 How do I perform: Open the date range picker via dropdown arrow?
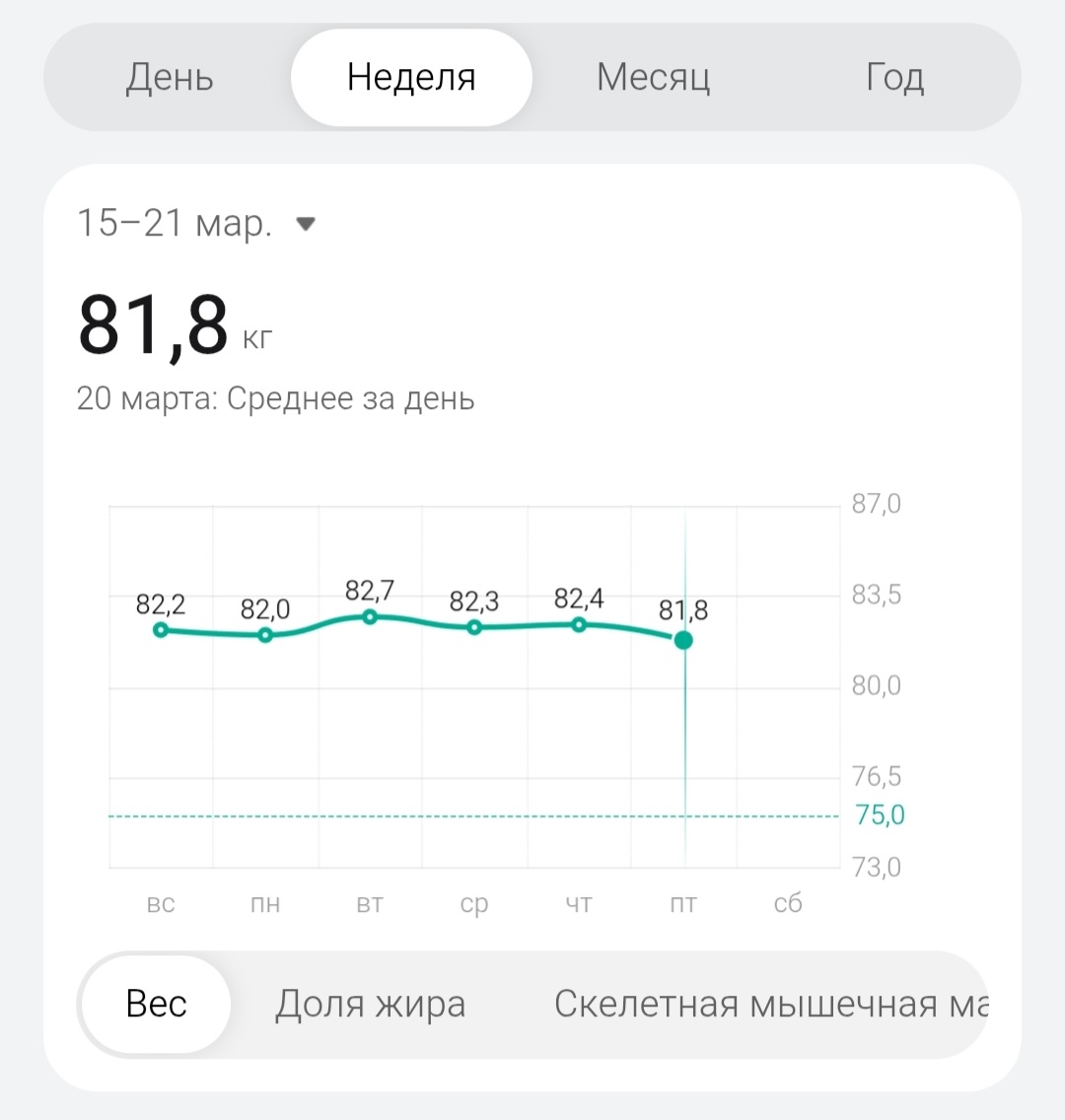point(306,223)
